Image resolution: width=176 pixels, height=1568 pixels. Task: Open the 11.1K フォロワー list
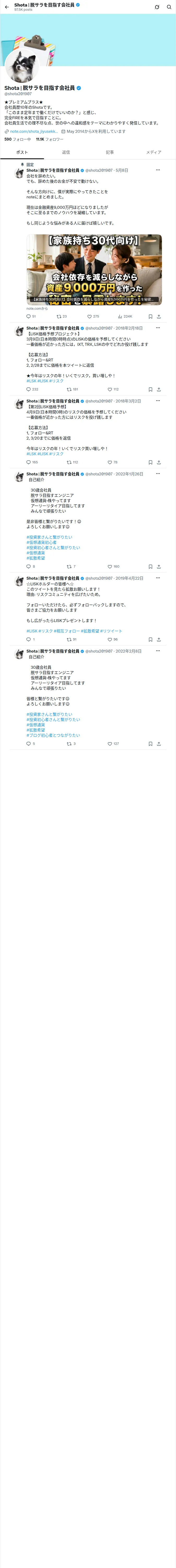(49, 139)
